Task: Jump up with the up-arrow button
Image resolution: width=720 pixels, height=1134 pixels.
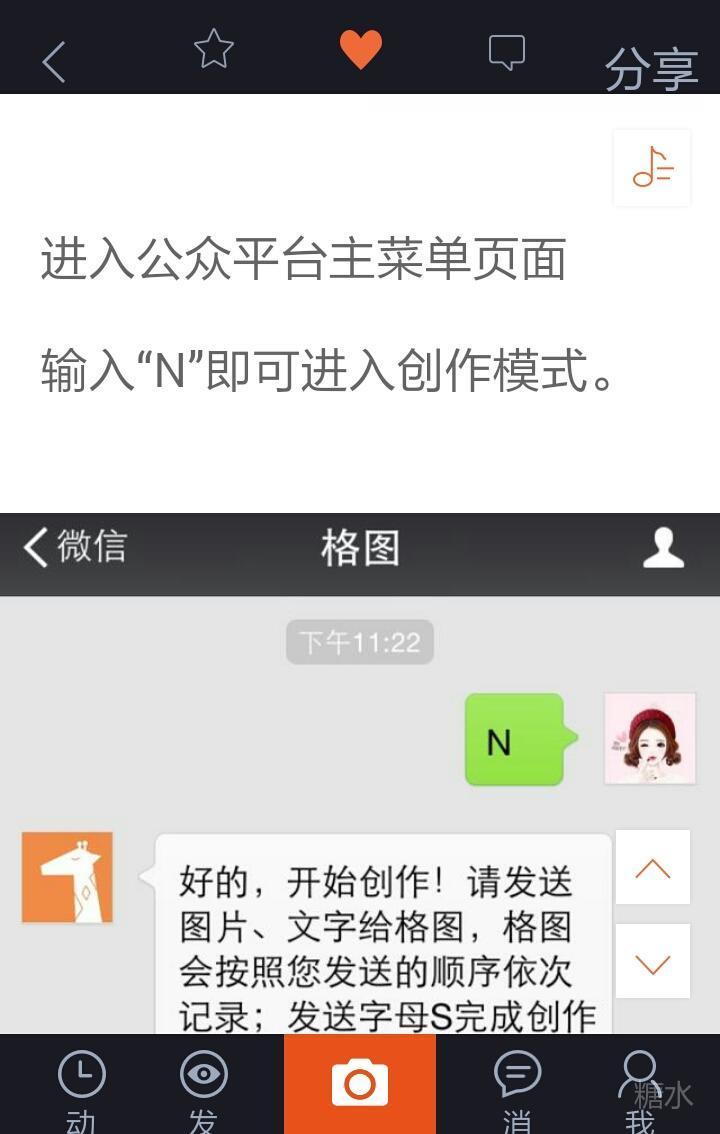Action: coord(652,867)
